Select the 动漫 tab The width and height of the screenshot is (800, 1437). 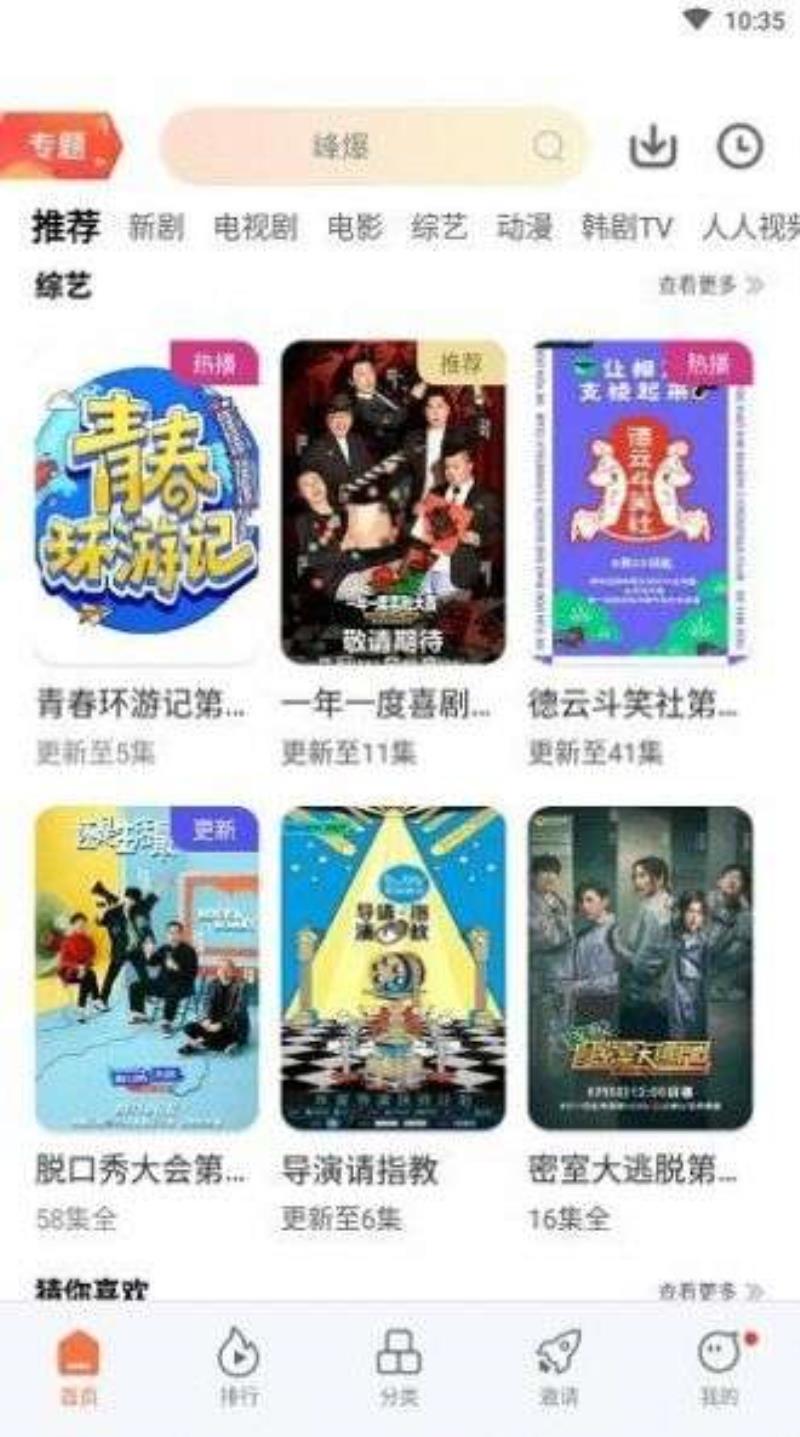click(524, 228)
